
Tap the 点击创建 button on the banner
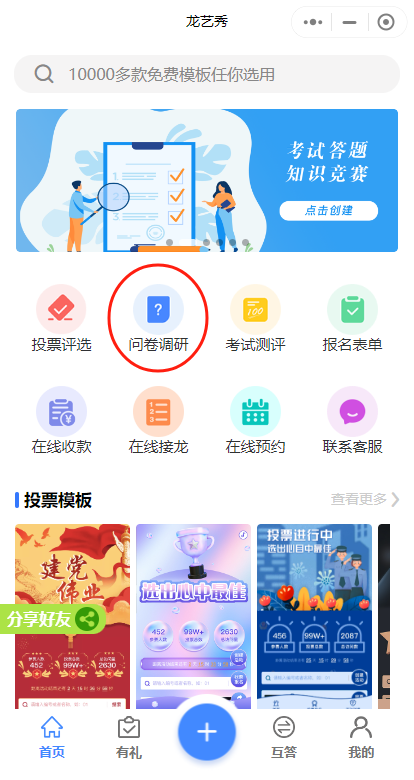(328, 210)
